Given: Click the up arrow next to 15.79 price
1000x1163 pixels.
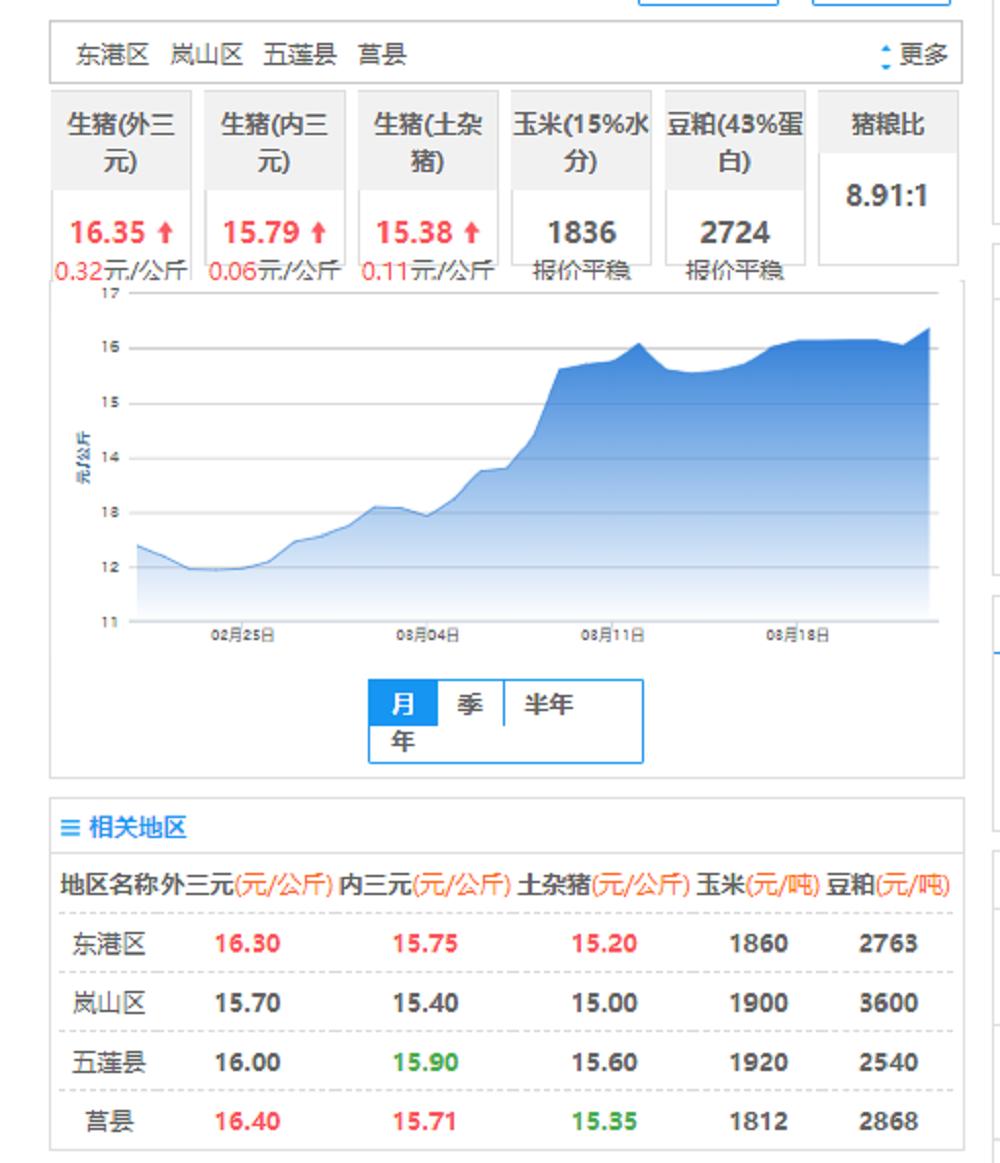Looking at the screenshot, I should [x=316, y=231].
